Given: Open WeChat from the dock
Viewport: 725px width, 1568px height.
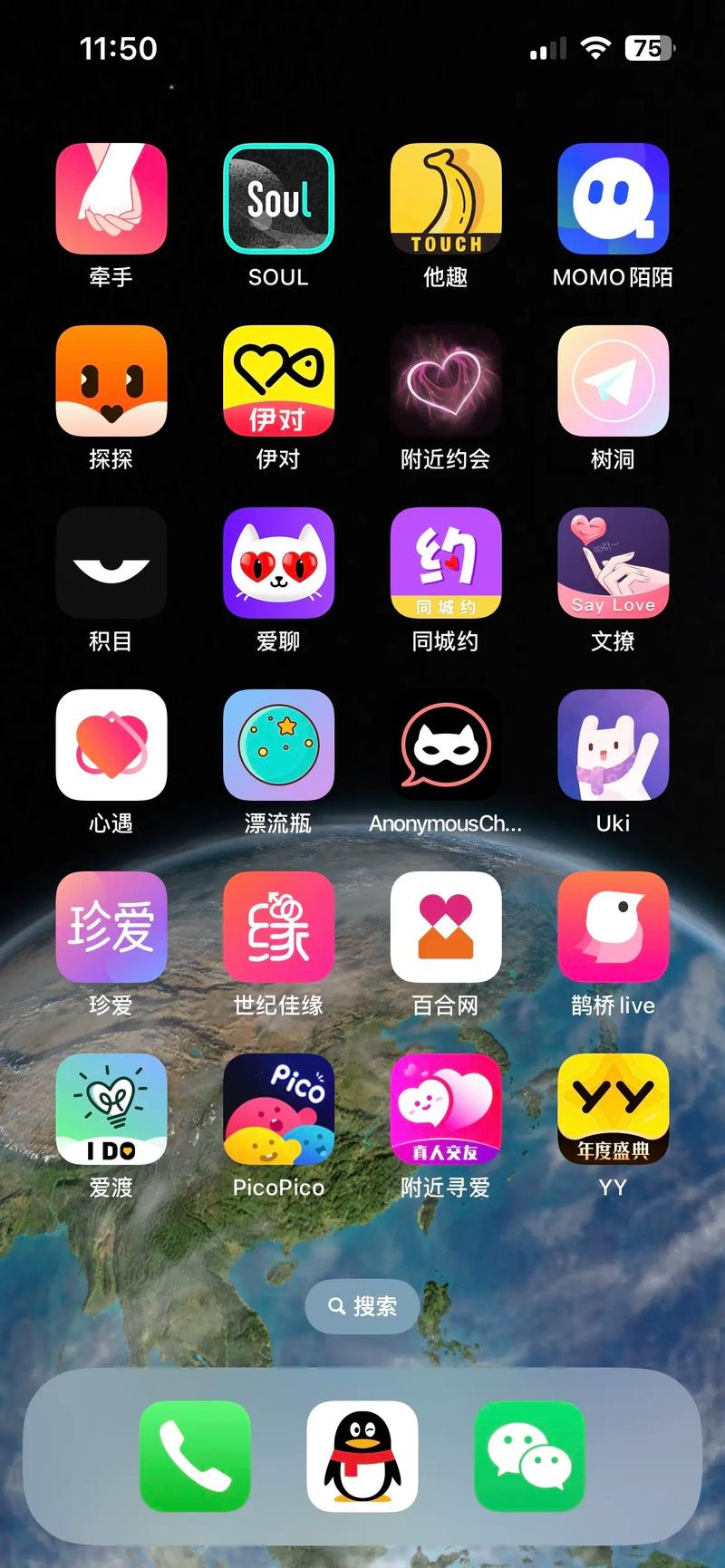Looking at the screenshot, I should [529, 1456].
